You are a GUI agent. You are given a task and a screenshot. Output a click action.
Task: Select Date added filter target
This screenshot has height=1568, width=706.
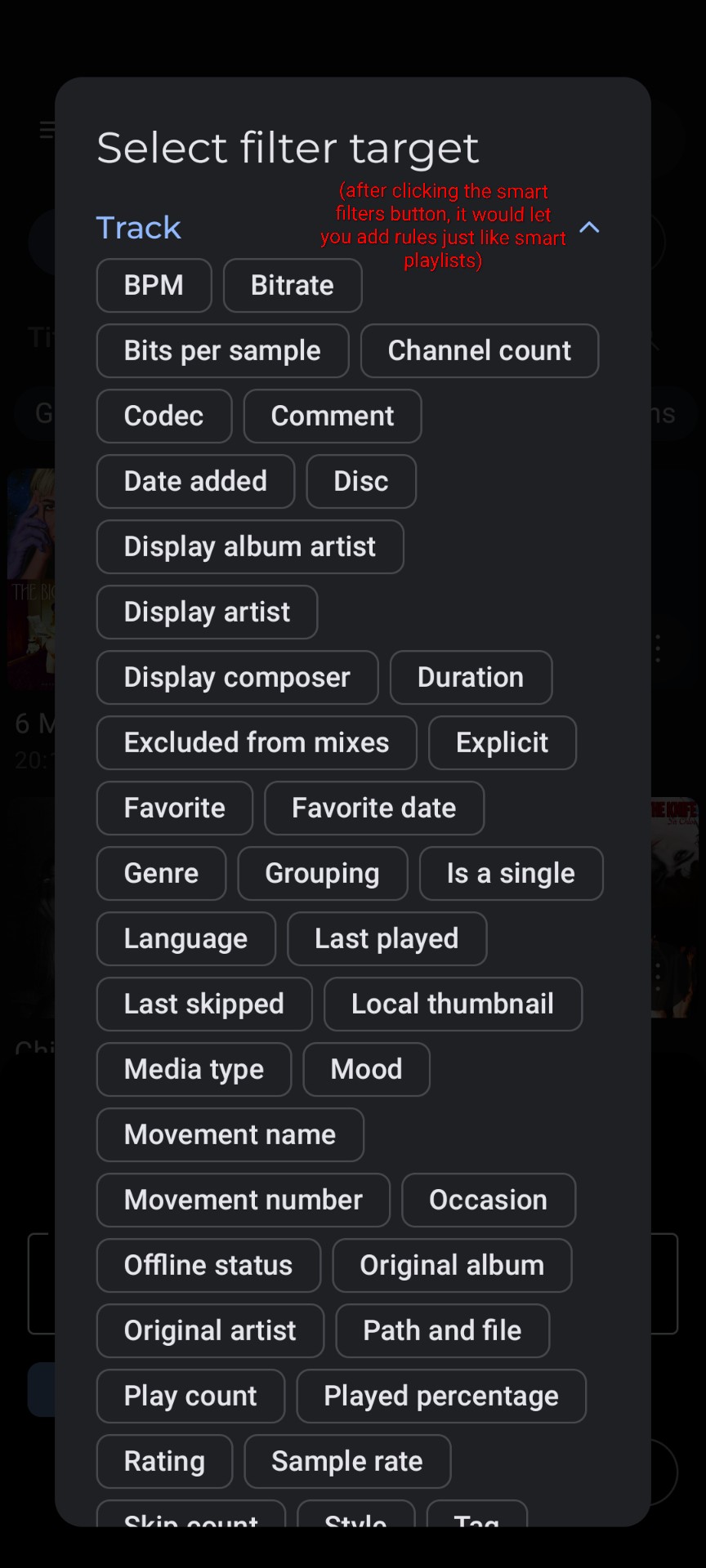(x=195, y=482)
